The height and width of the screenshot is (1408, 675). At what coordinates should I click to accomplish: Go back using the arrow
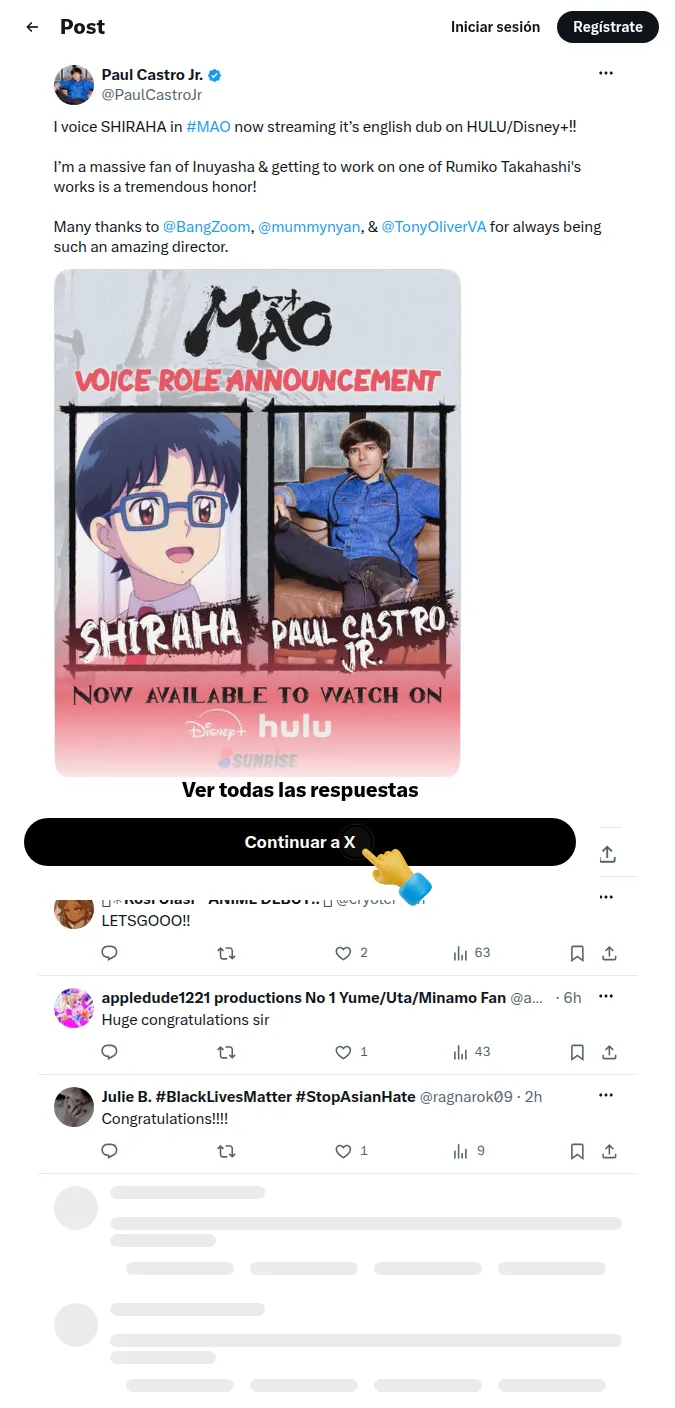click(x=32, y=27)
